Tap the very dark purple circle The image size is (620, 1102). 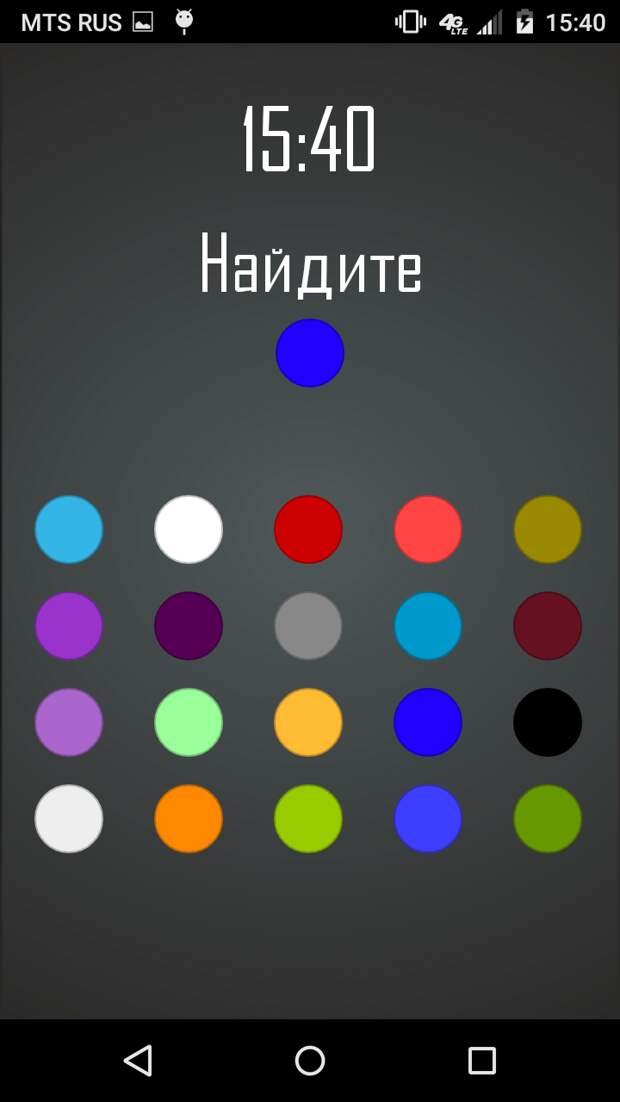click(x=188, y=626)
